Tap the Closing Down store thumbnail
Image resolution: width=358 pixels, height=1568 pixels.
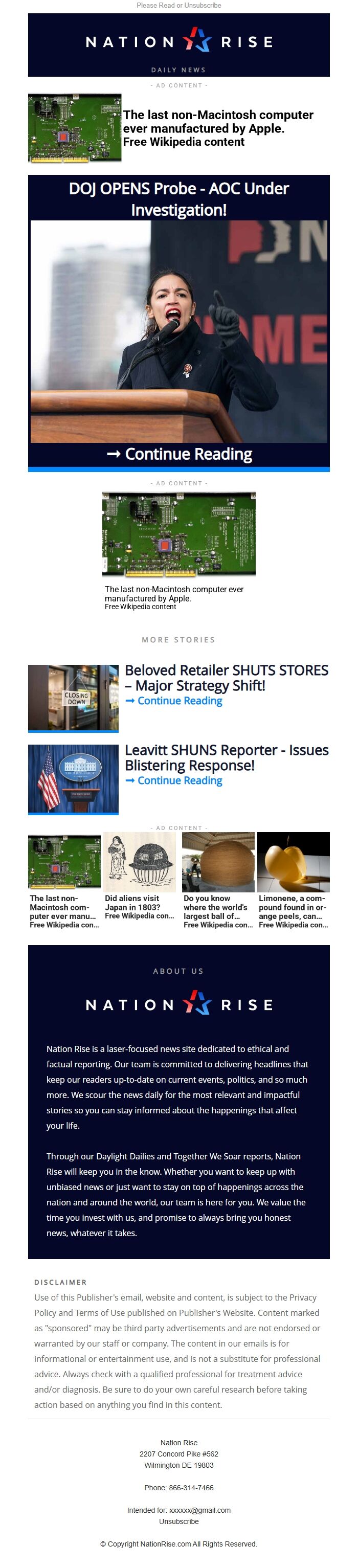[73, 697]
